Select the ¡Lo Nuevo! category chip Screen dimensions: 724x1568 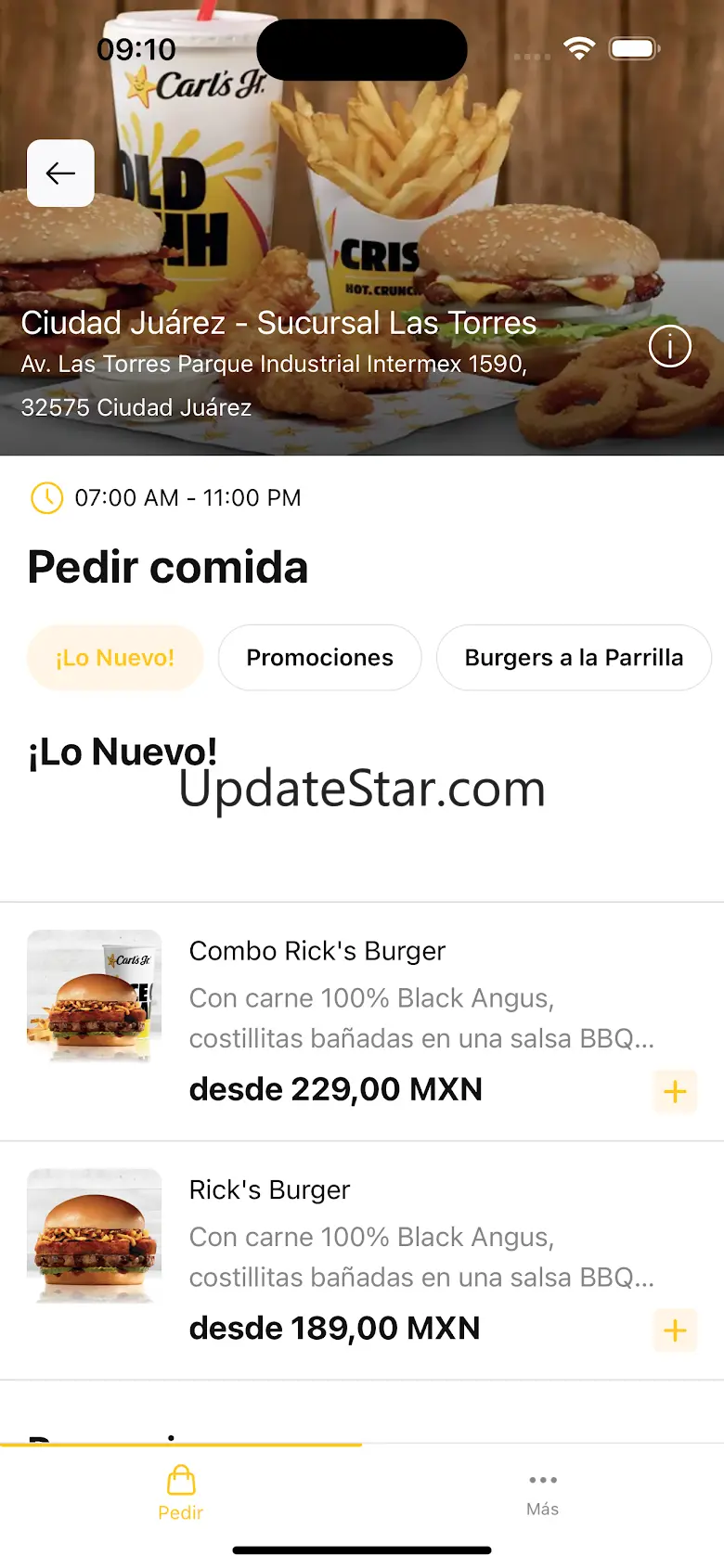[115, 658]
